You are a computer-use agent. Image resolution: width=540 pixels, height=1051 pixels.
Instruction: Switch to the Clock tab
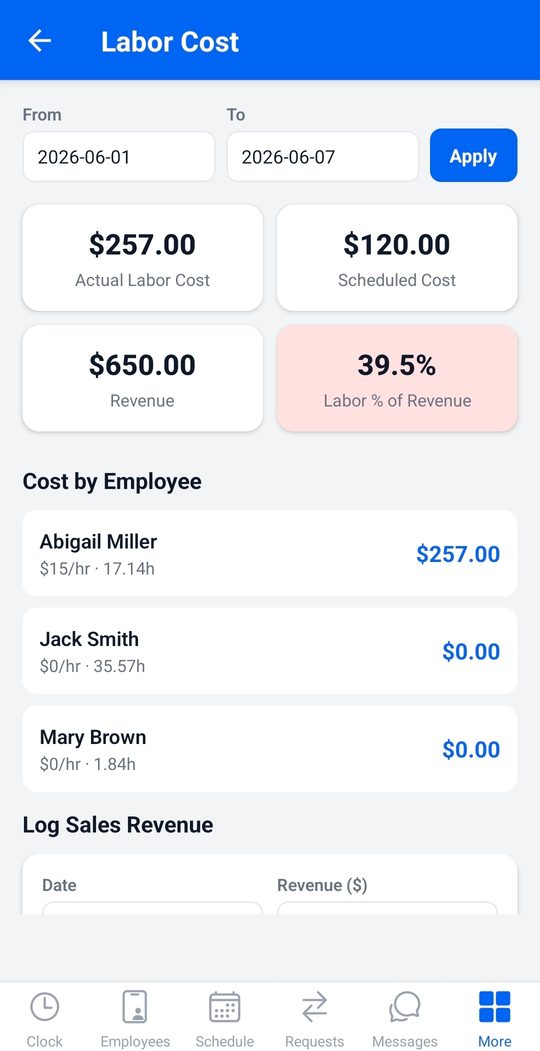45,1017
